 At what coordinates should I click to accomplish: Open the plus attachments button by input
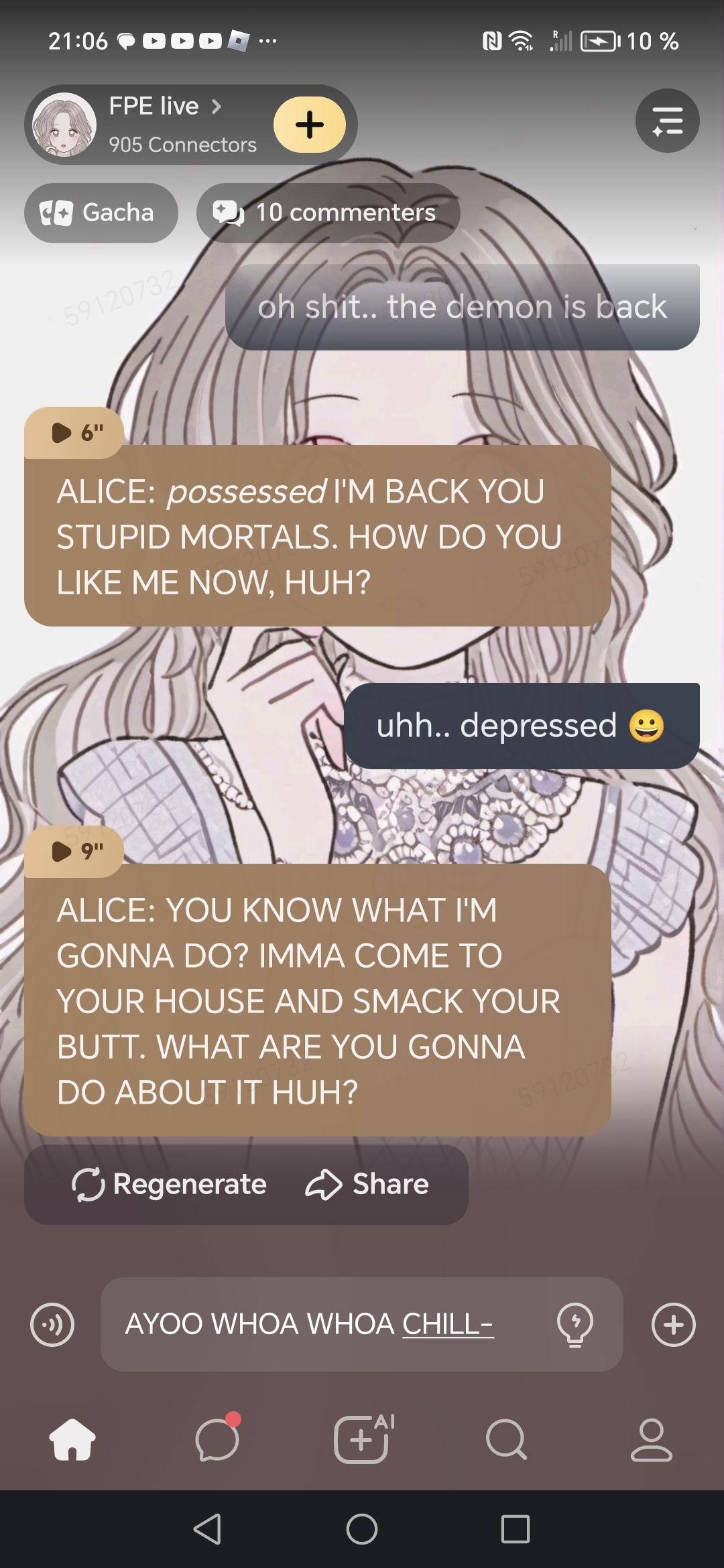click(x=673, y=1325)
